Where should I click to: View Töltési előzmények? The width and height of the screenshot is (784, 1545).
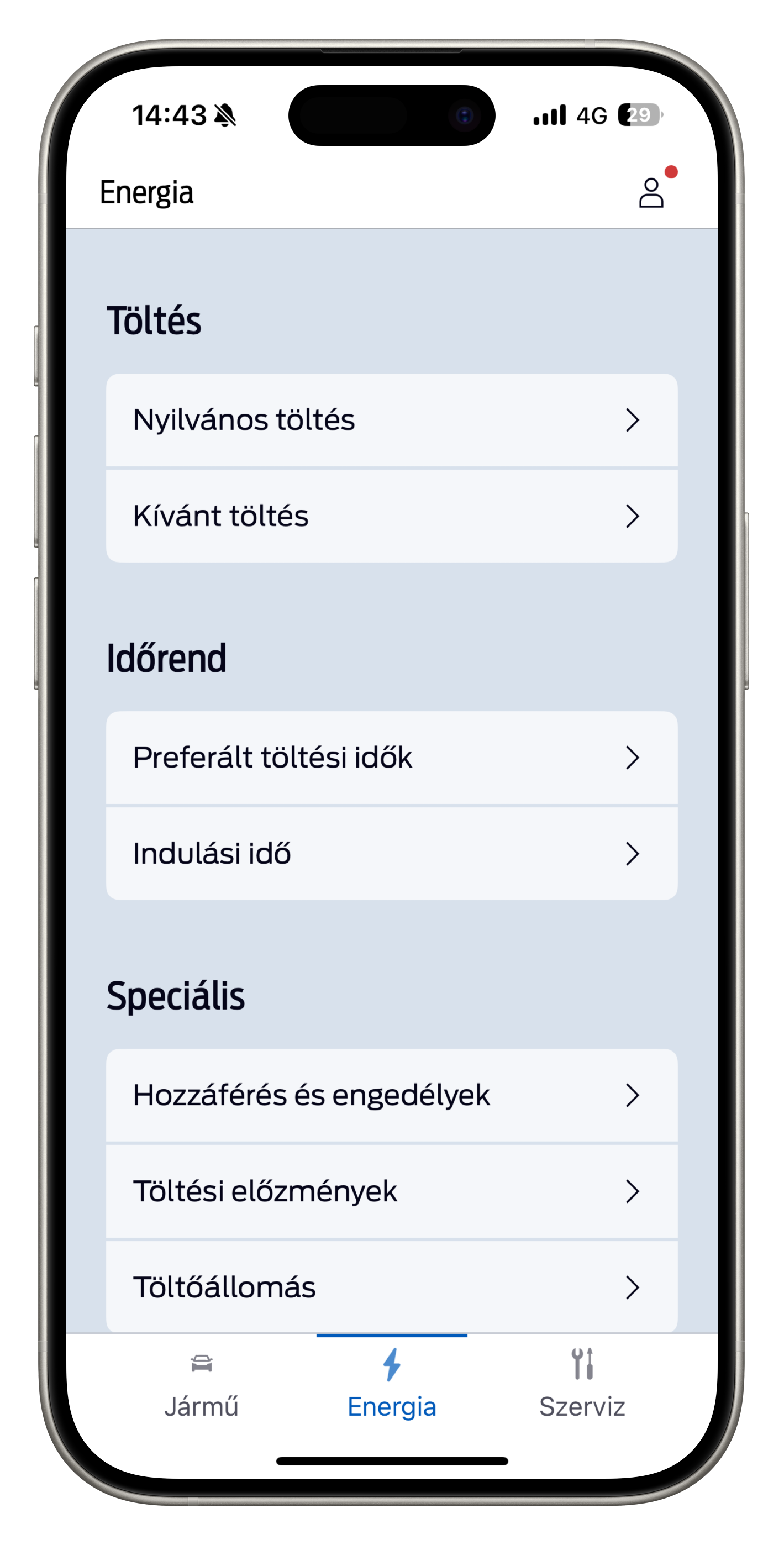point(392,1191)
